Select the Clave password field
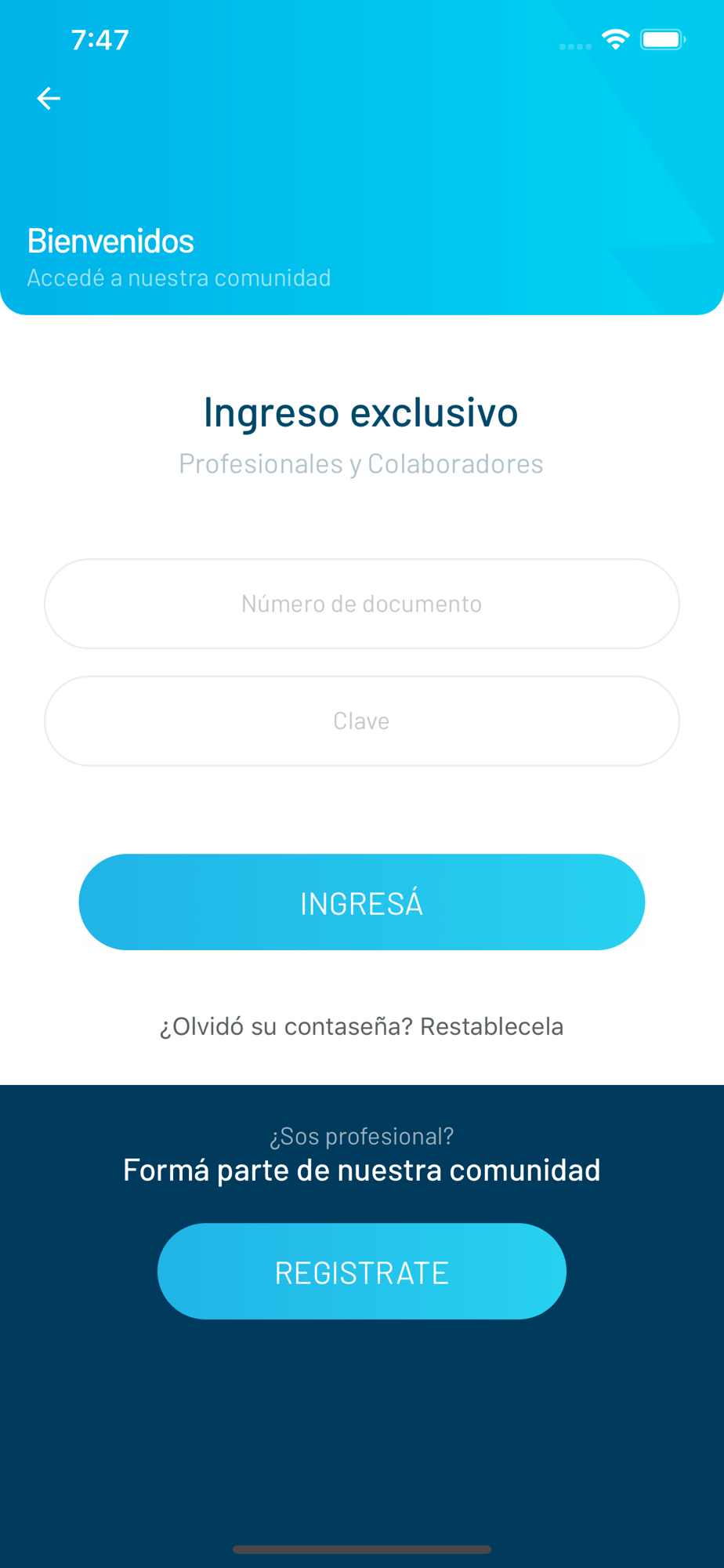The height and width of the screenshot is (1568, 724). click(361, 720)
